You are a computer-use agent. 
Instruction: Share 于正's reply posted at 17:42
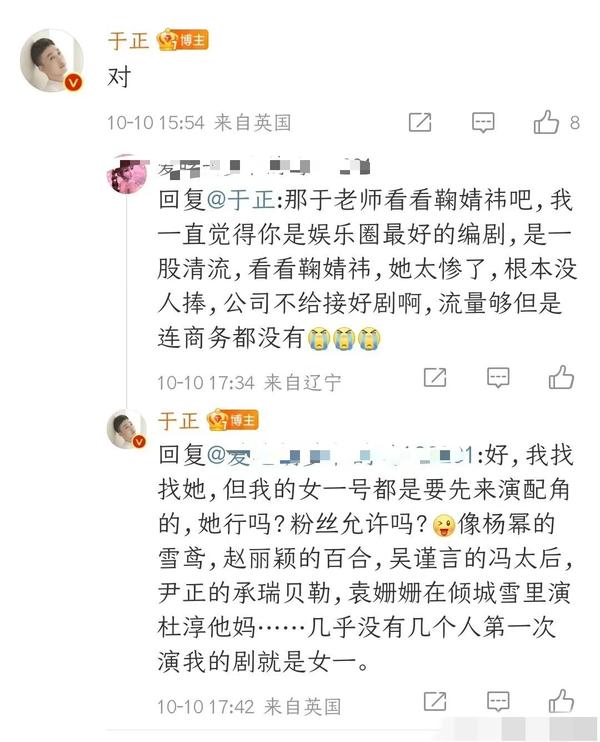click(x=435, y=701)
